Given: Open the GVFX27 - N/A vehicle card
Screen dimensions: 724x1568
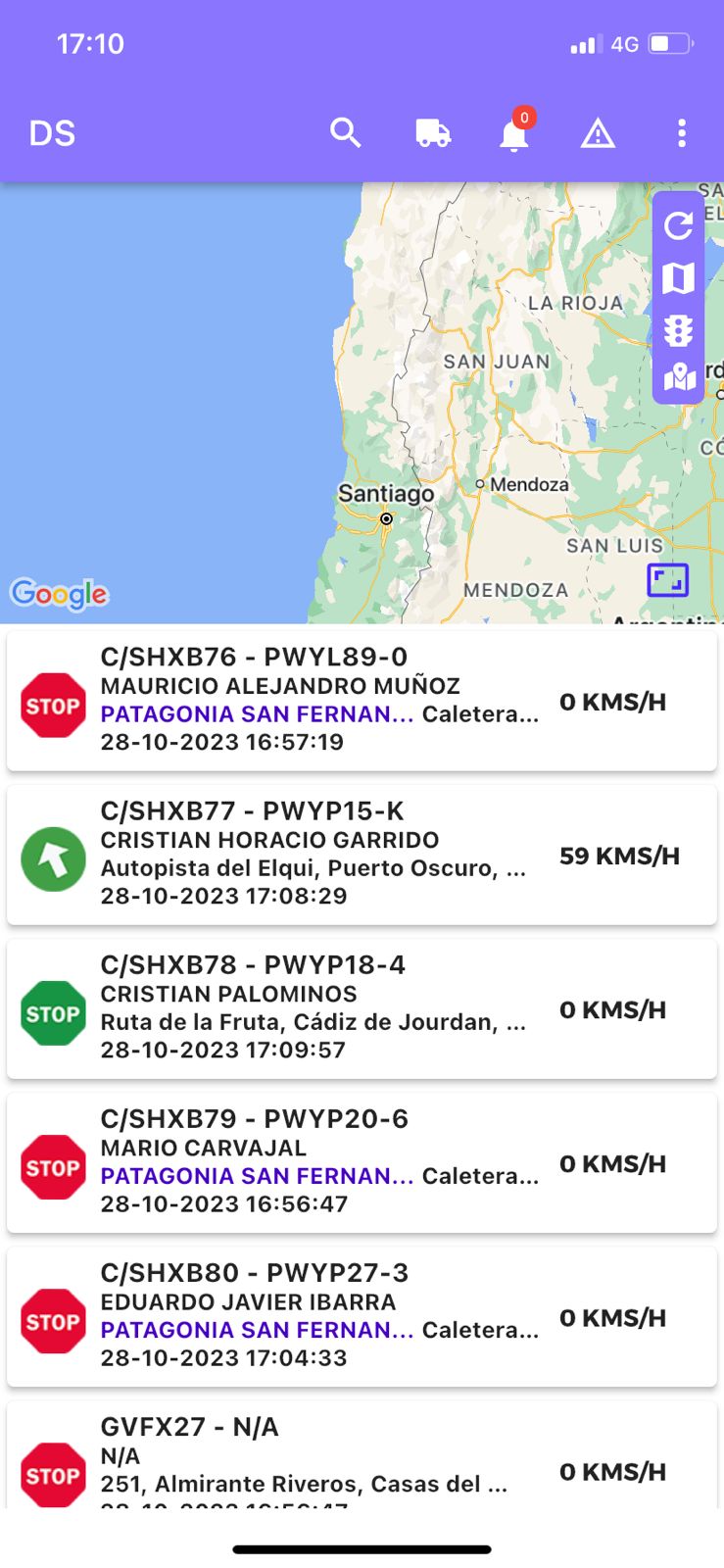Looking at the screenshot, I should (362, 1454).
